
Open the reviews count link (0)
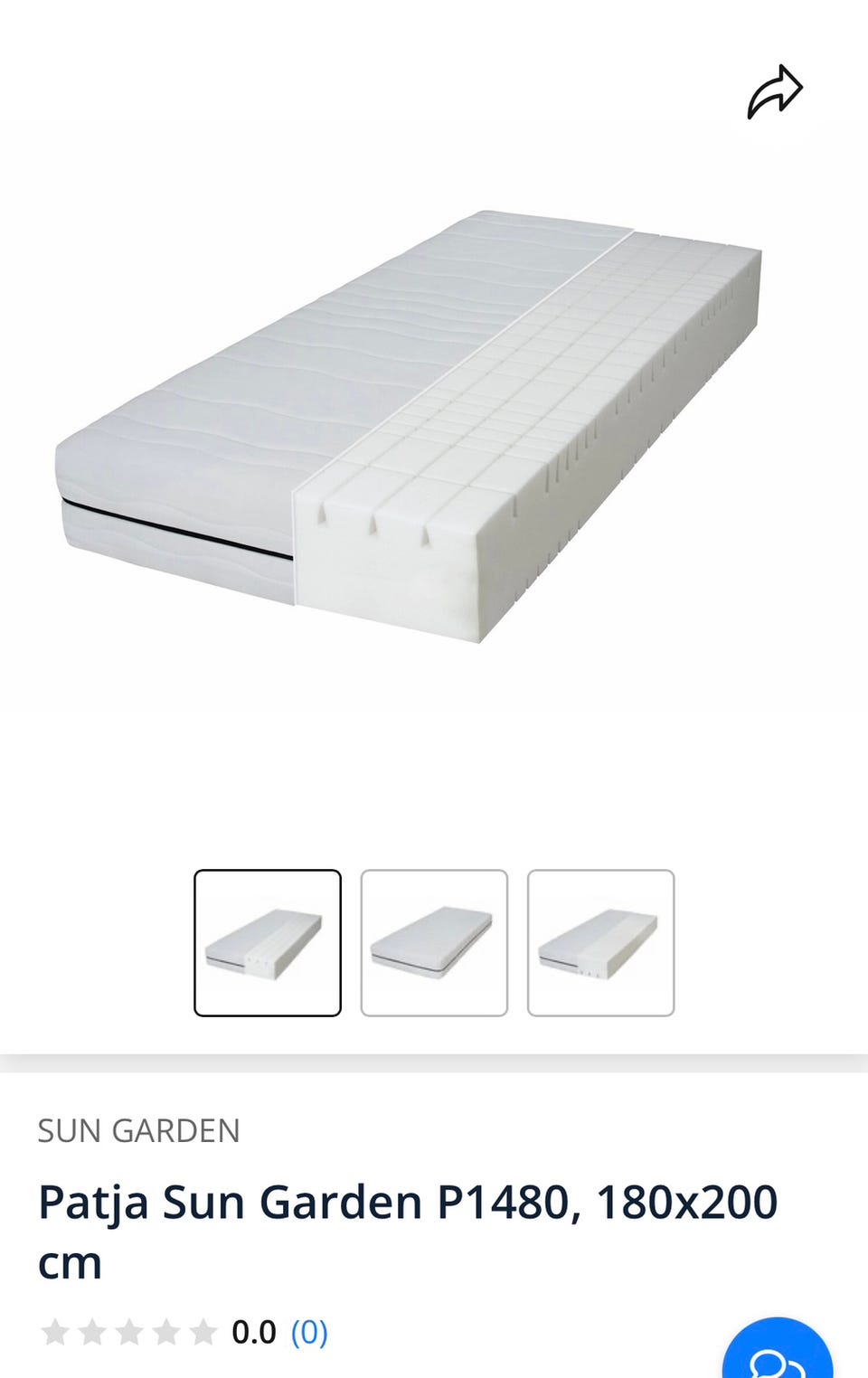(x=309, y=1332)
